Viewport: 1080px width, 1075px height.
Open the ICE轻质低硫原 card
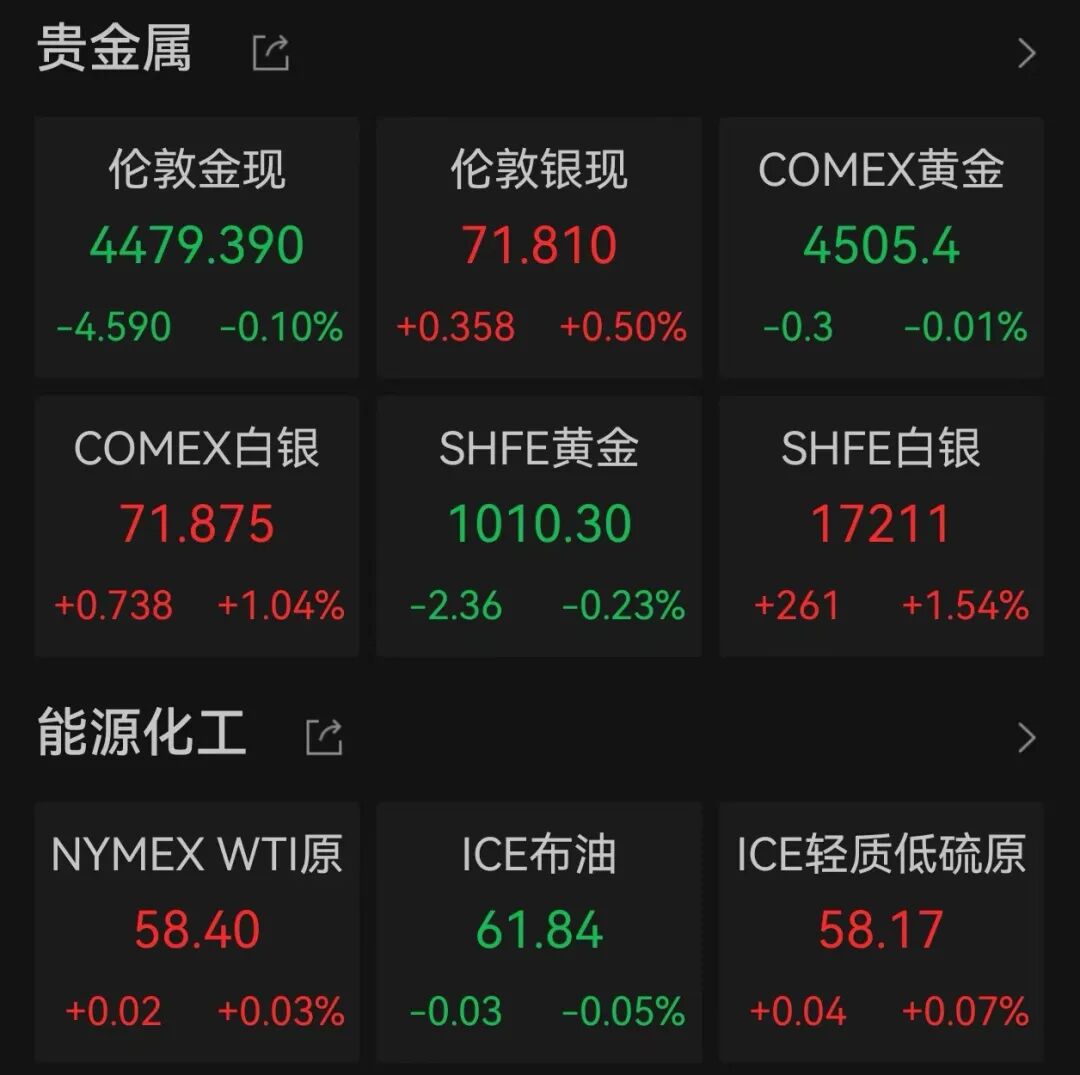point(881,930)
